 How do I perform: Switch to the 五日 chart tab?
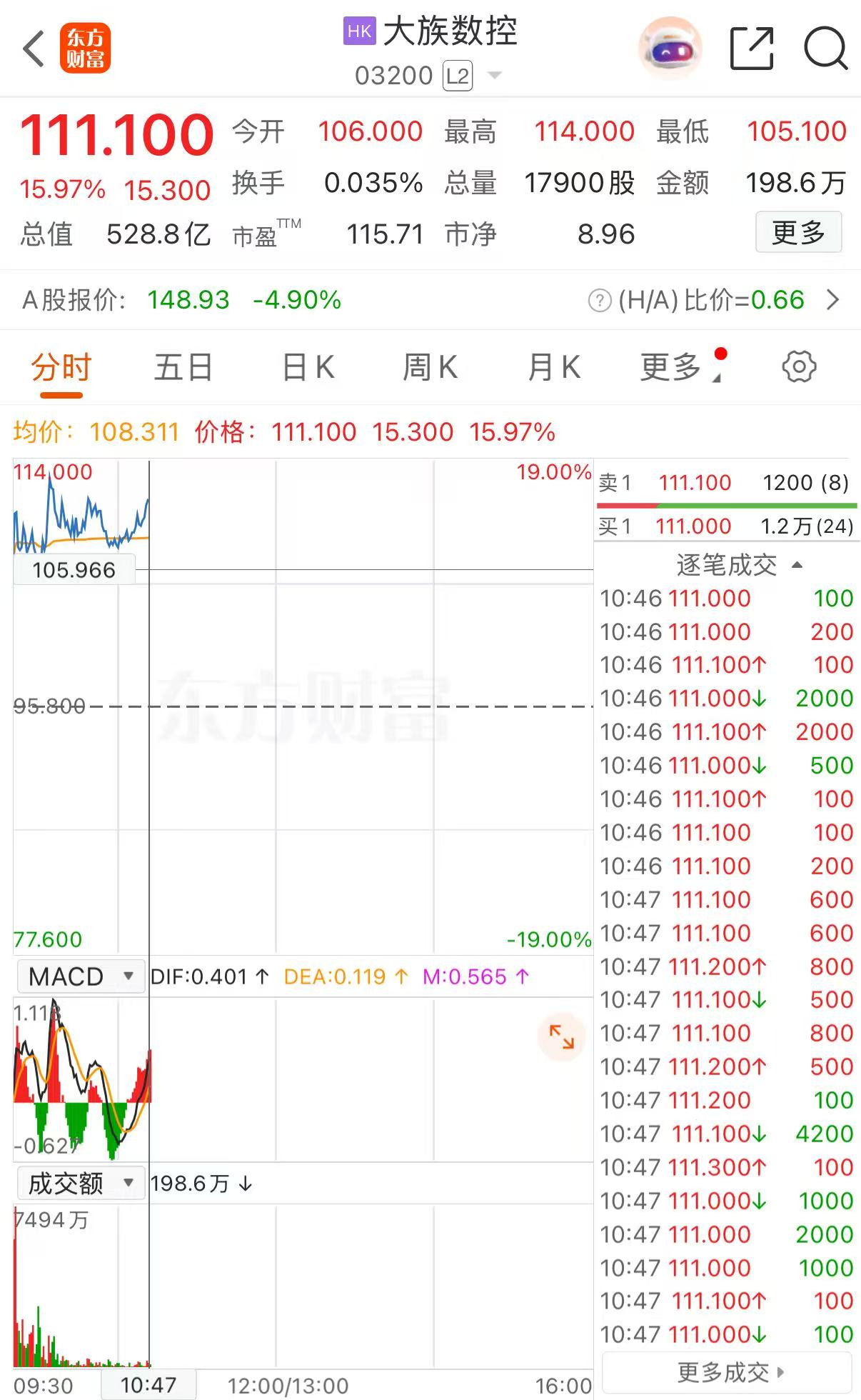pos(183,368)
